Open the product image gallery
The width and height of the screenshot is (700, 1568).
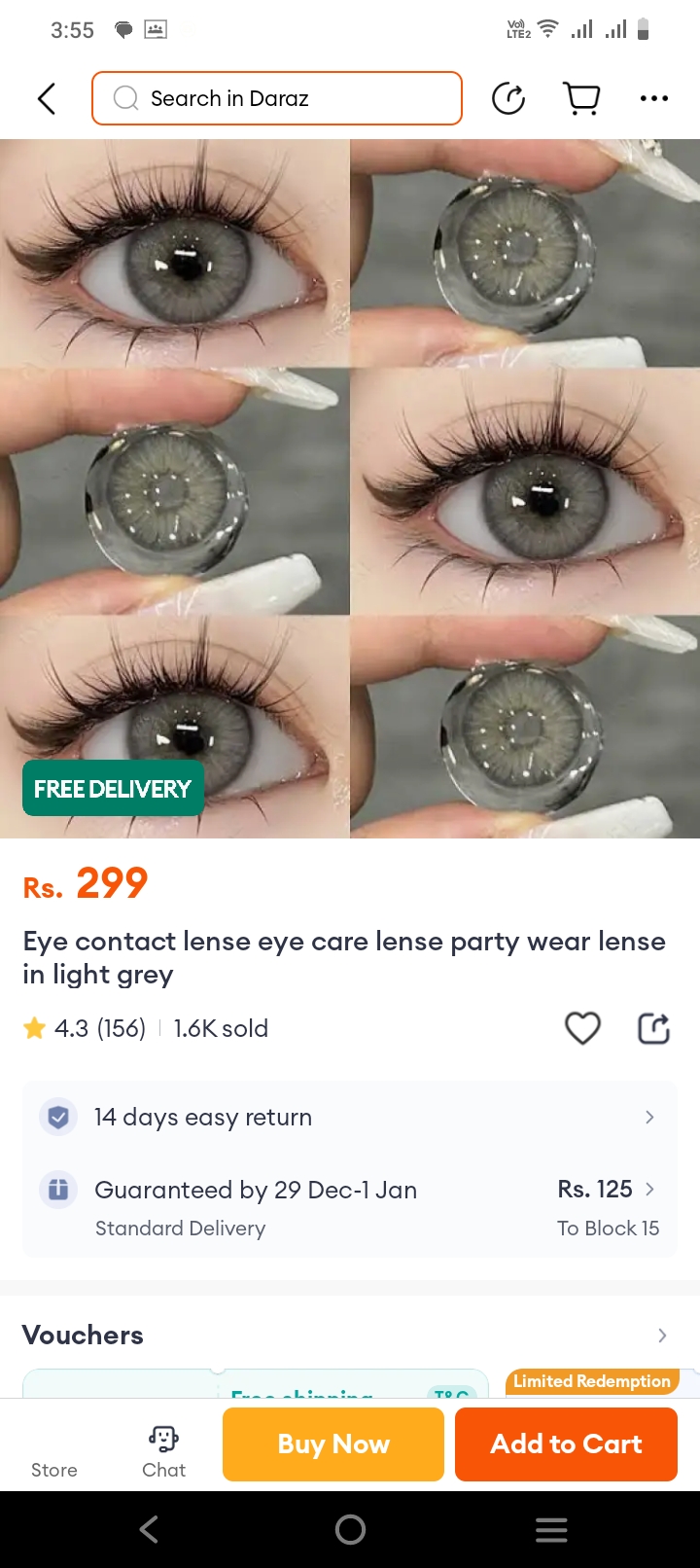pos(349,486)
